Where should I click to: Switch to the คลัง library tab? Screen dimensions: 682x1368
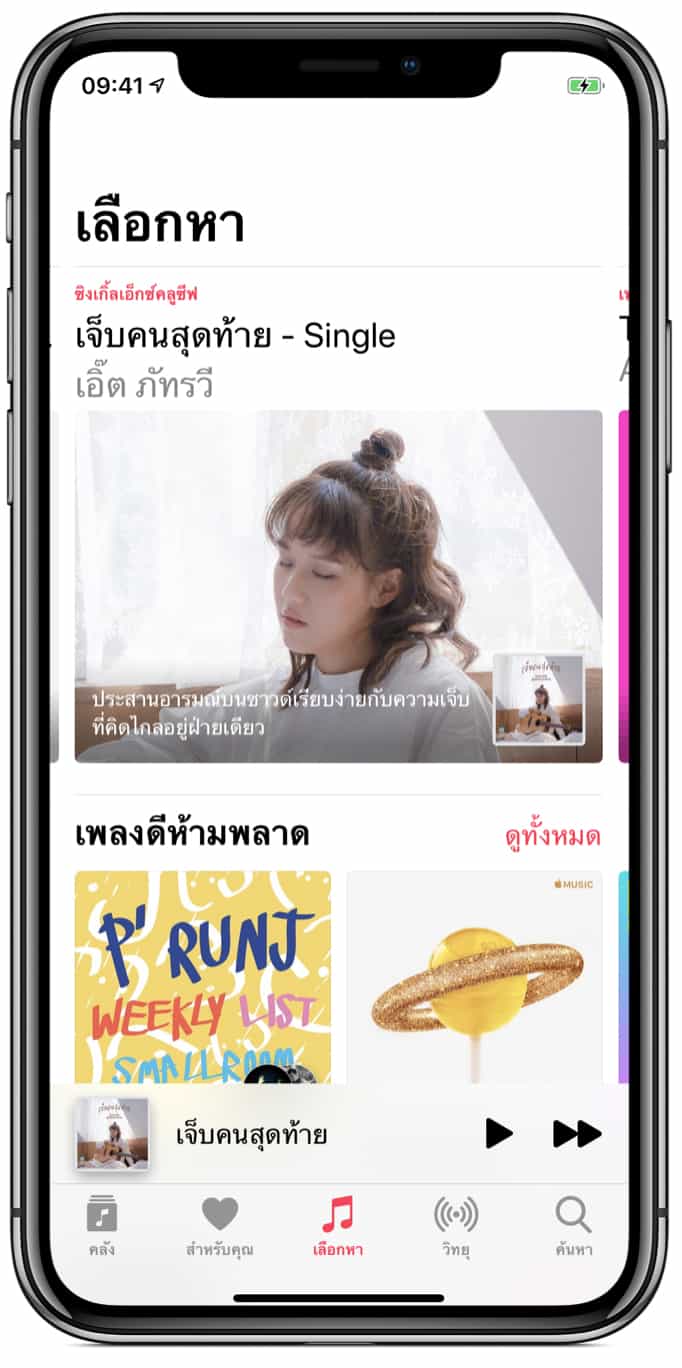[101, 1226]
